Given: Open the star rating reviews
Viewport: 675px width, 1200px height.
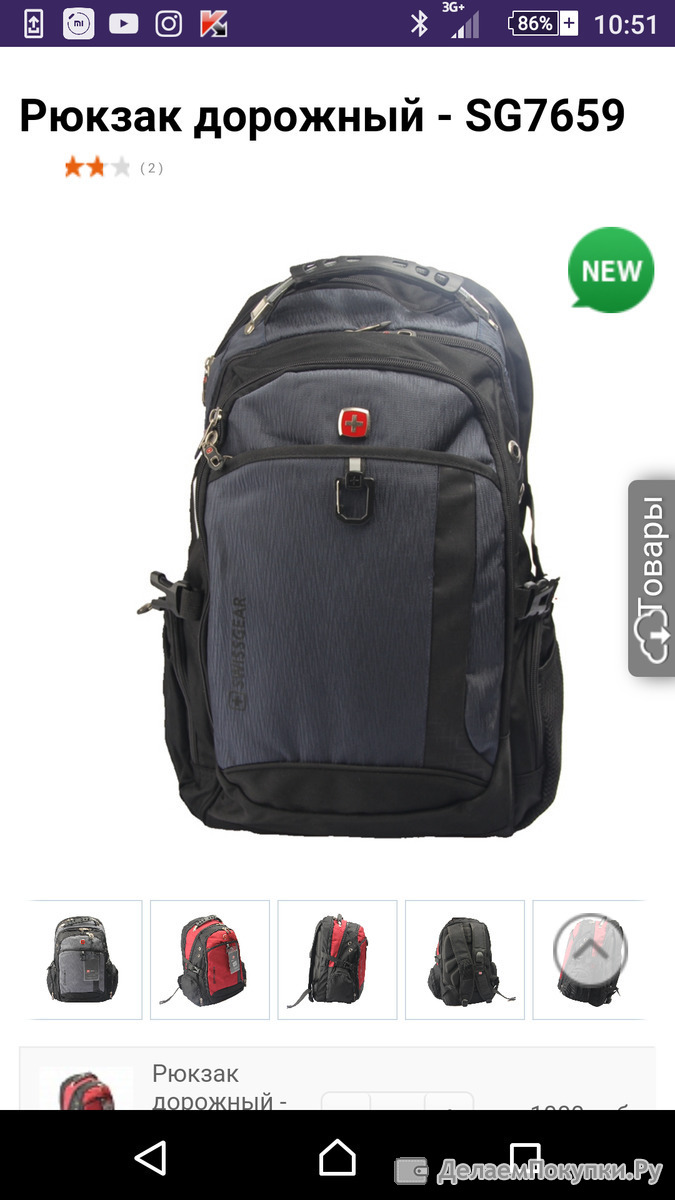Looking at the screenshot, I should coord(113,167).
